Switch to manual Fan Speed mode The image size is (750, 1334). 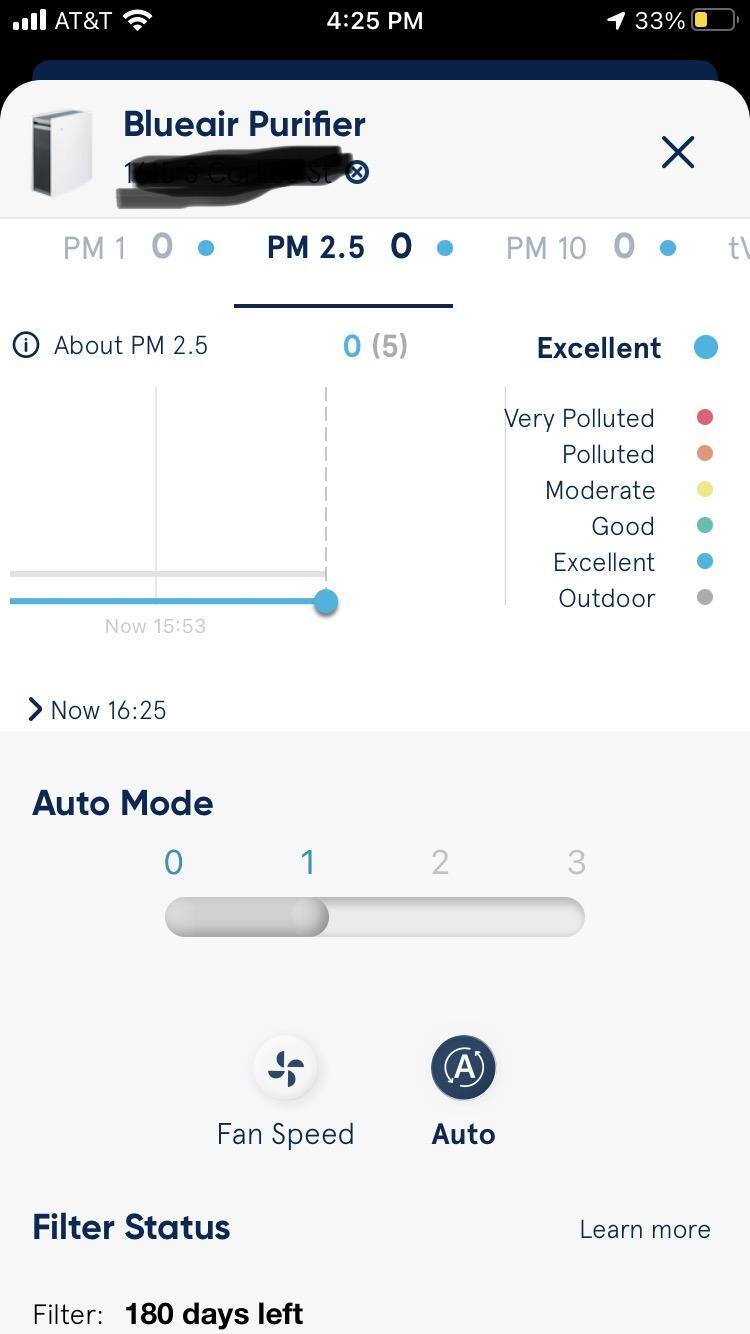[x=285, y=1069]
